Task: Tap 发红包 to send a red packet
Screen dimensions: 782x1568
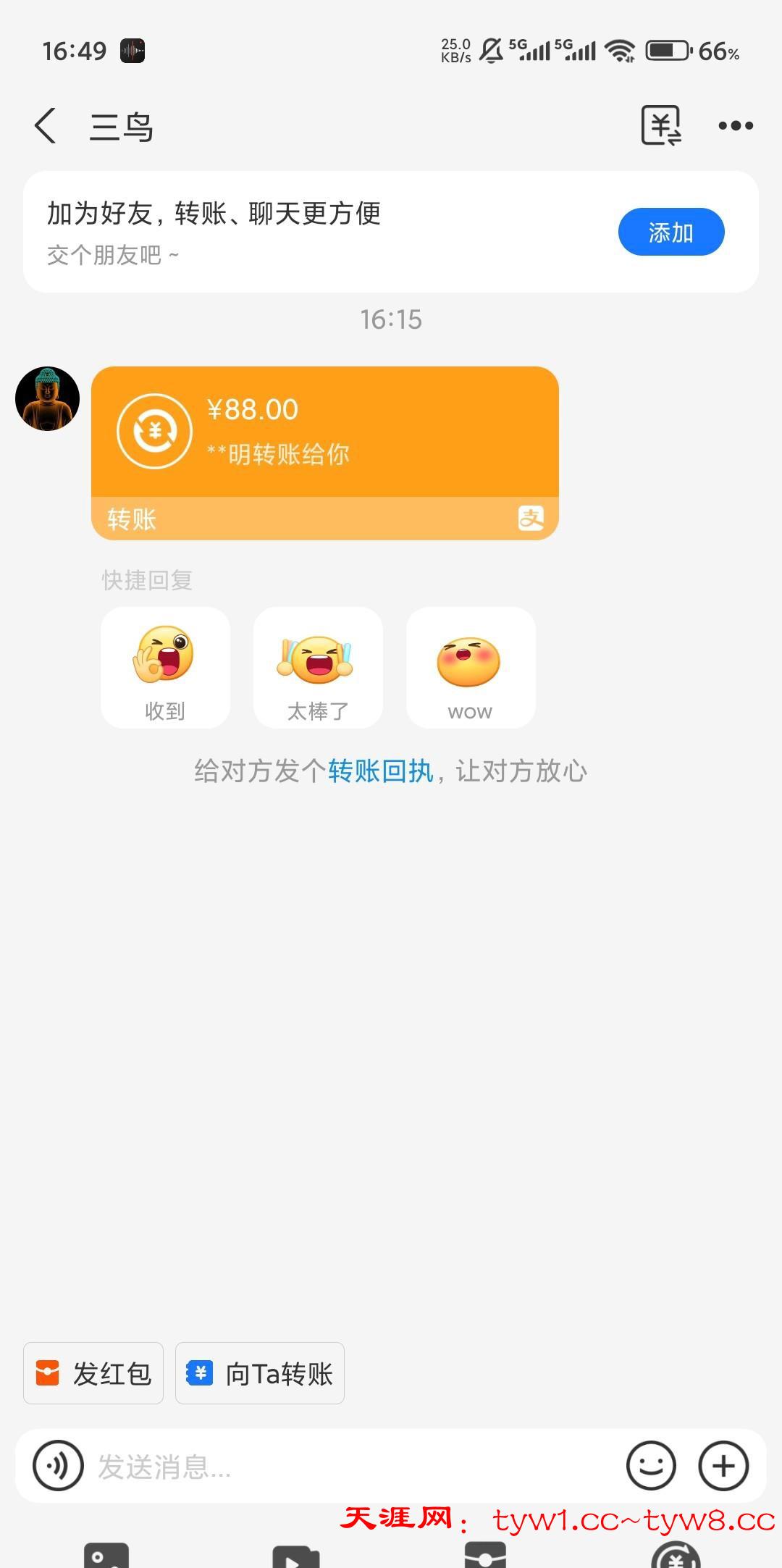Action: click(x=93, y=1373)
